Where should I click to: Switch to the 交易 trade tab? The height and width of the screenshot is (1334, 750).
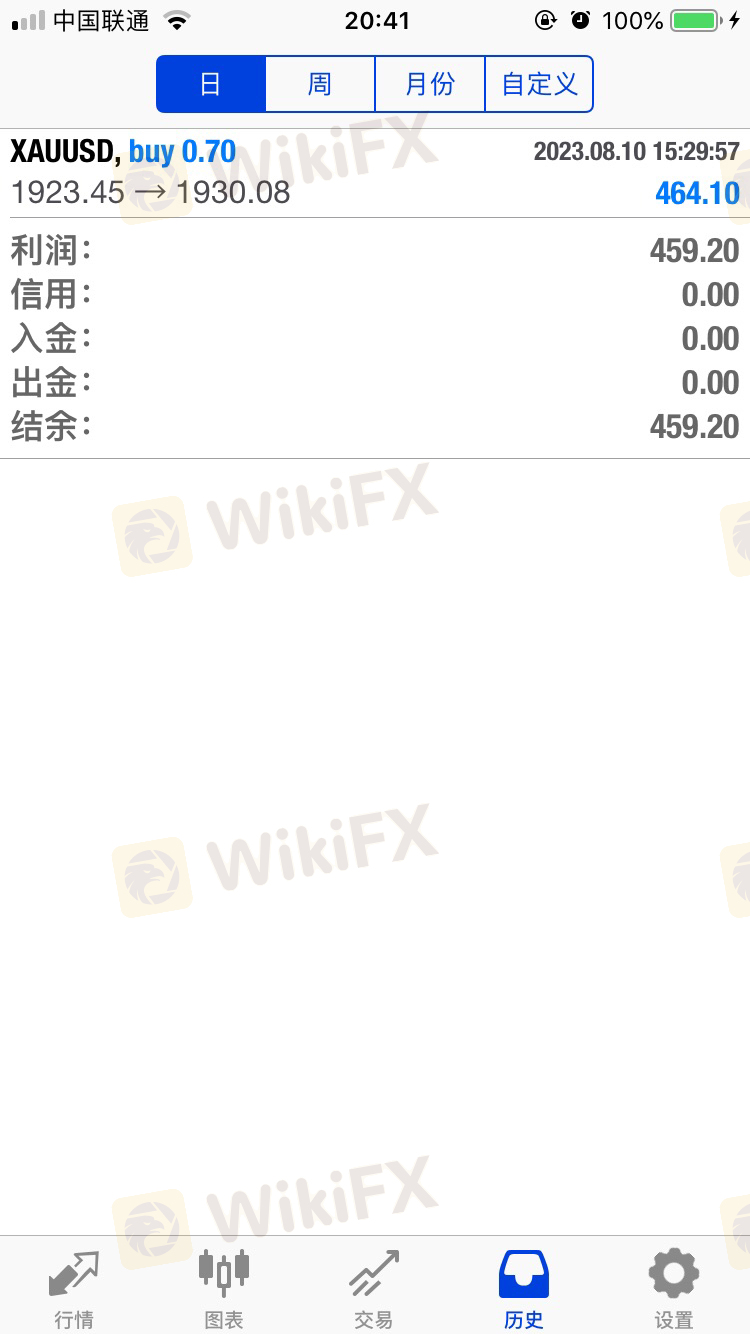(x=374, y=1288)
